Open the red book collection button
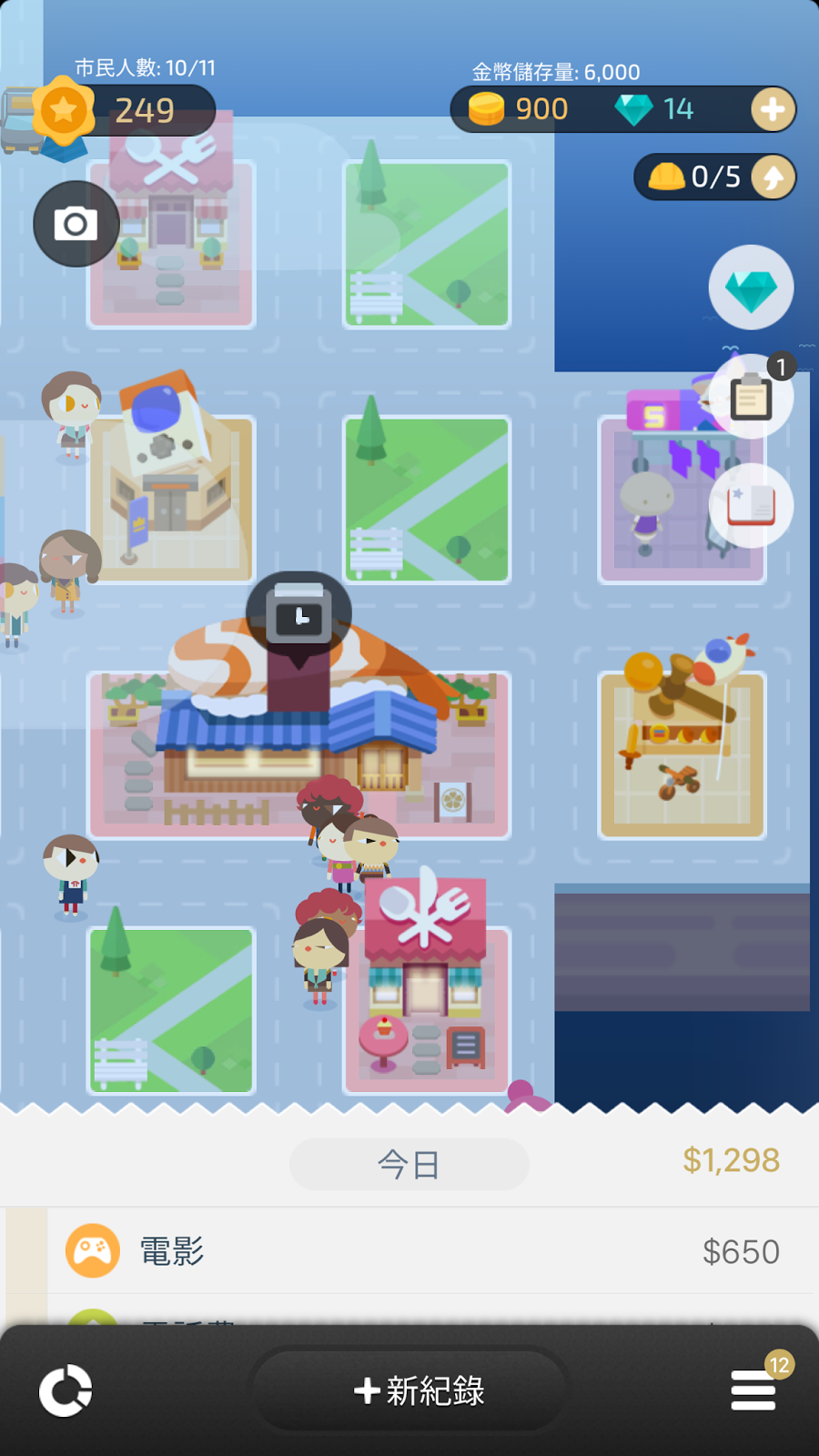Viewport: 819px width, 1456px height. click(751, 506)
